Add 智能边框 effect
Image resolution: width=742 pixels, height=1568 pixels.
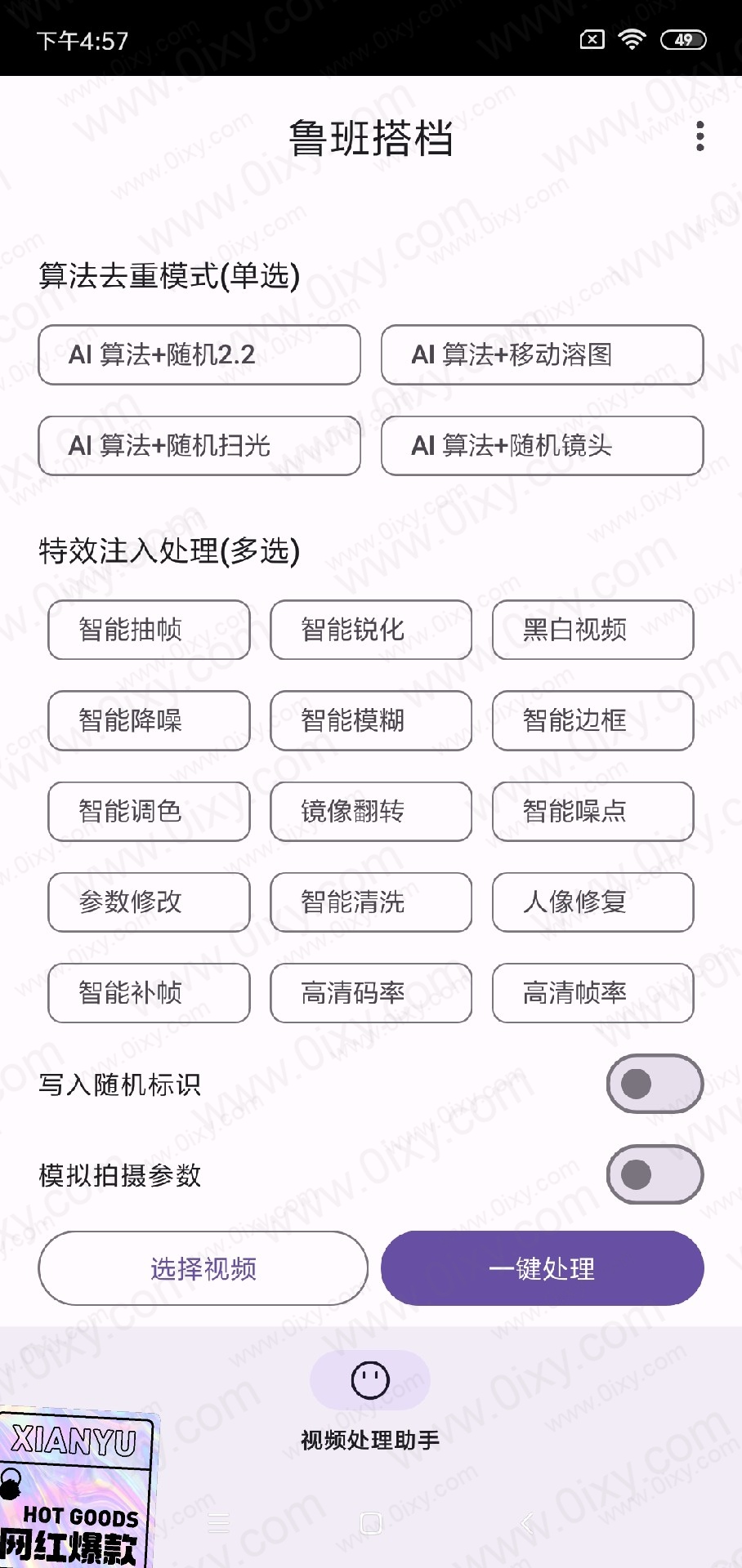(592, 720)
